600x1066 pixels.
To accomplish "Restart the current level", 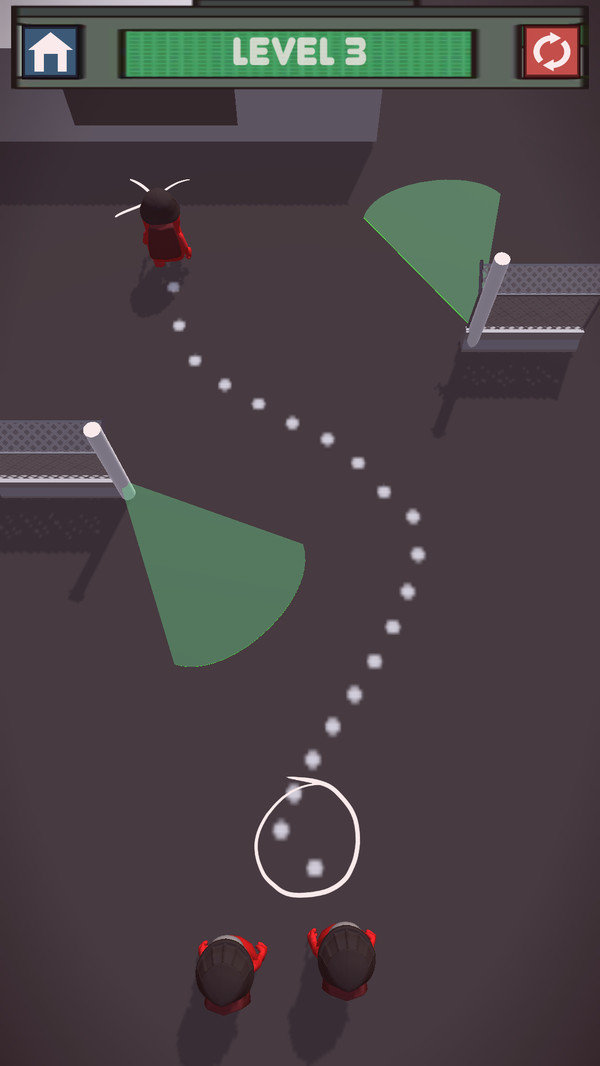I will (x=551, y=52).
